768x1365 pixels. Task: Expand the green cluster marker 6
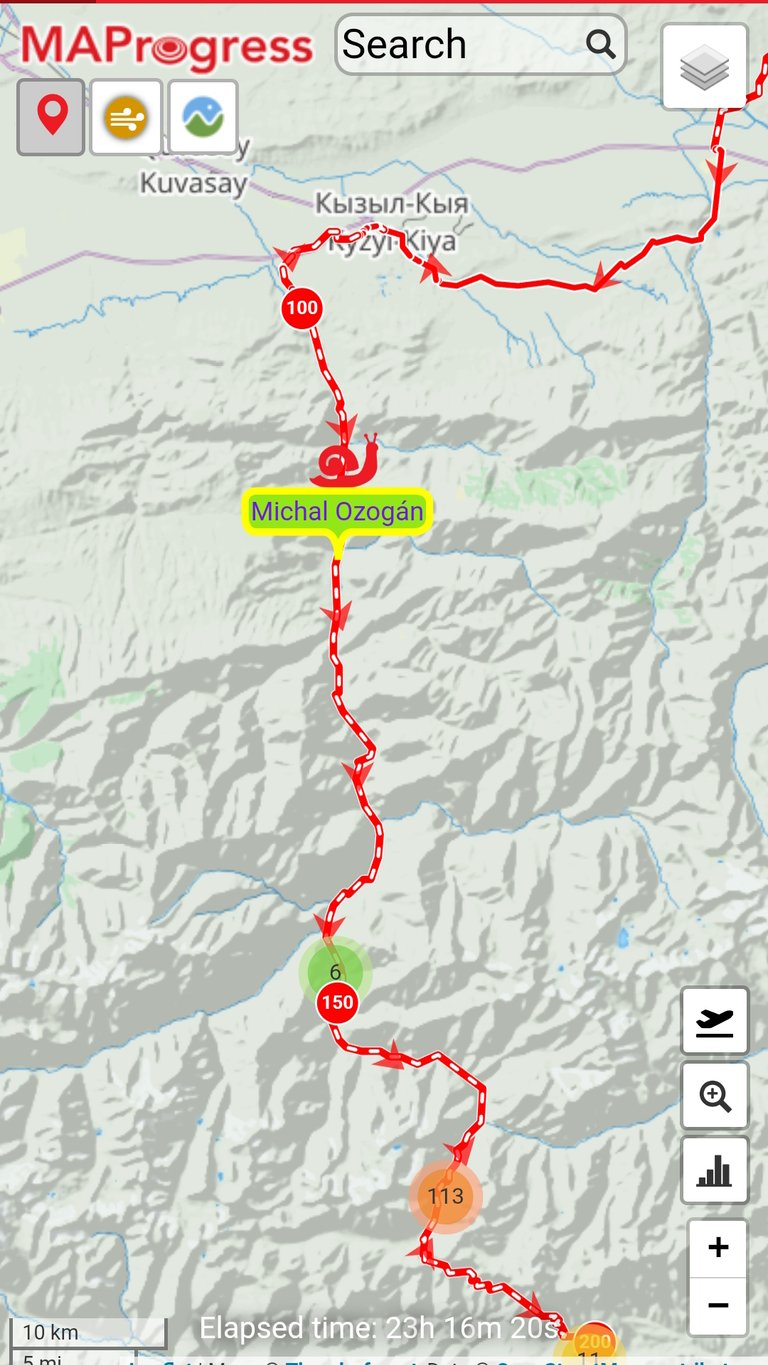pyautogui.click(x=334, y=971)
